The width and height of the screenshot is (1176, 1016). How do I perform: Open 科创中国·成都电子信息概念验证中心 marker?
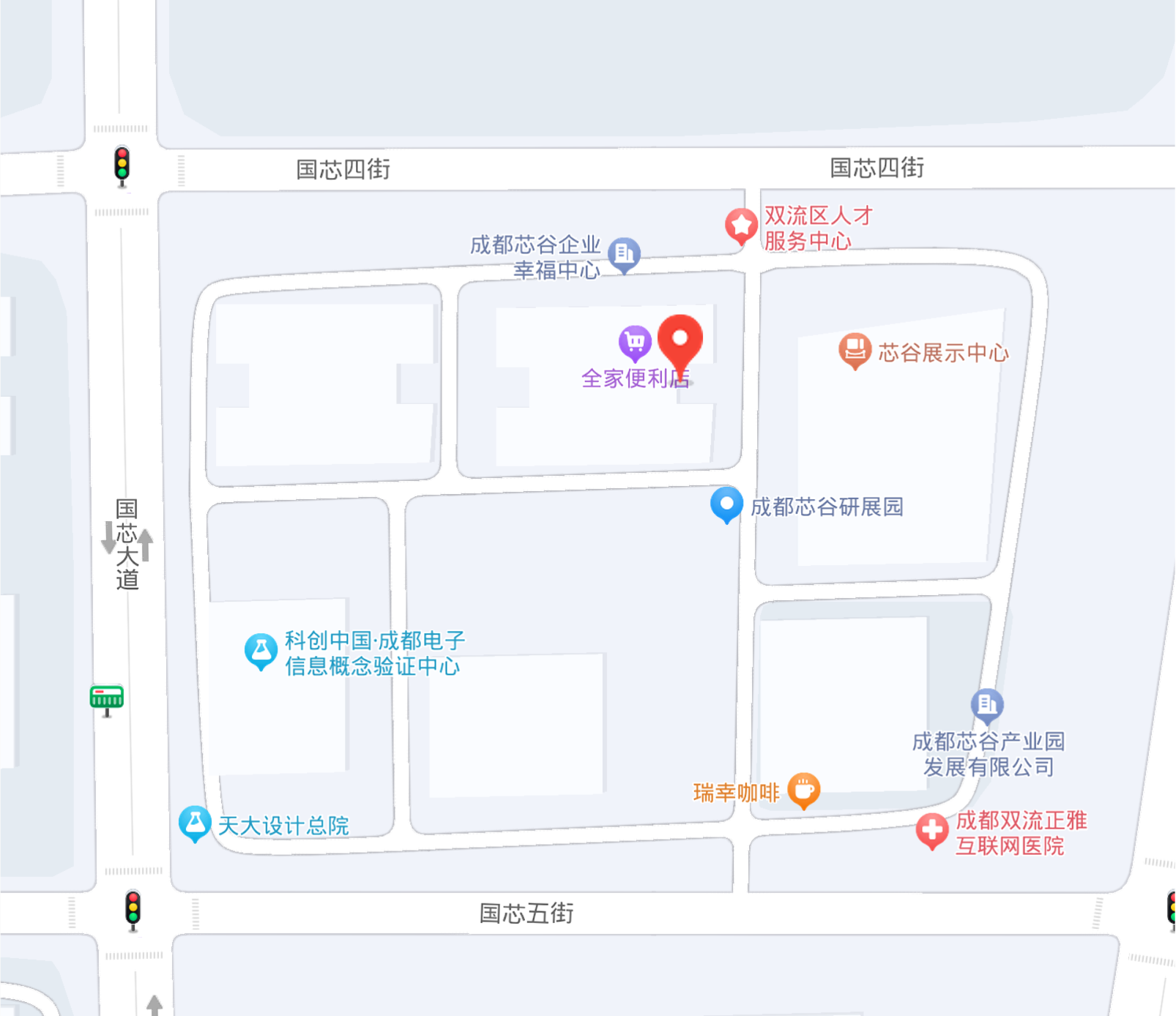point(261,650)
